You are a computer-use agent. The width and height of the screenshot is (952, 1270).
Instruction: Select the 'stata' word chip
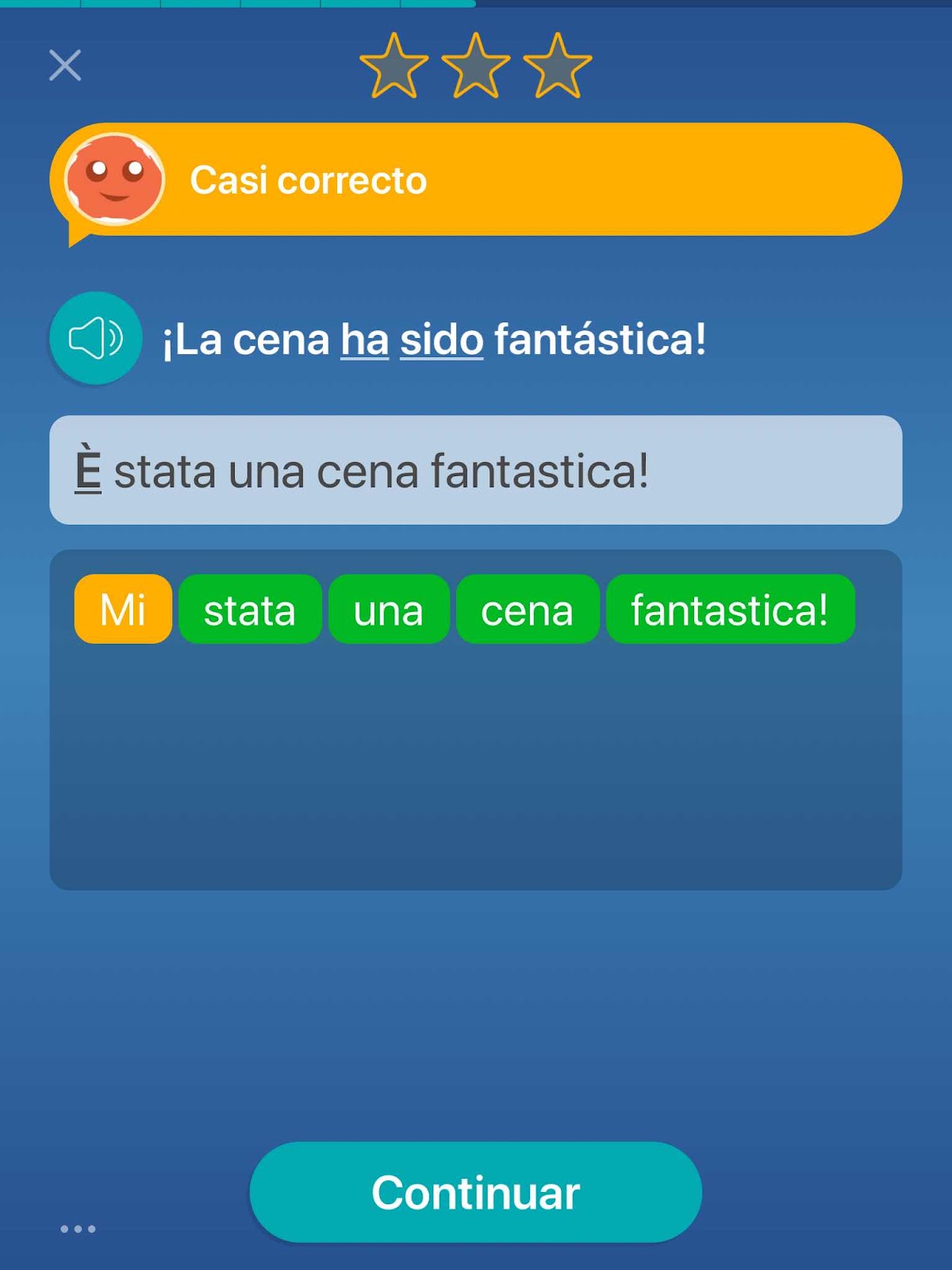pos(250,610)
